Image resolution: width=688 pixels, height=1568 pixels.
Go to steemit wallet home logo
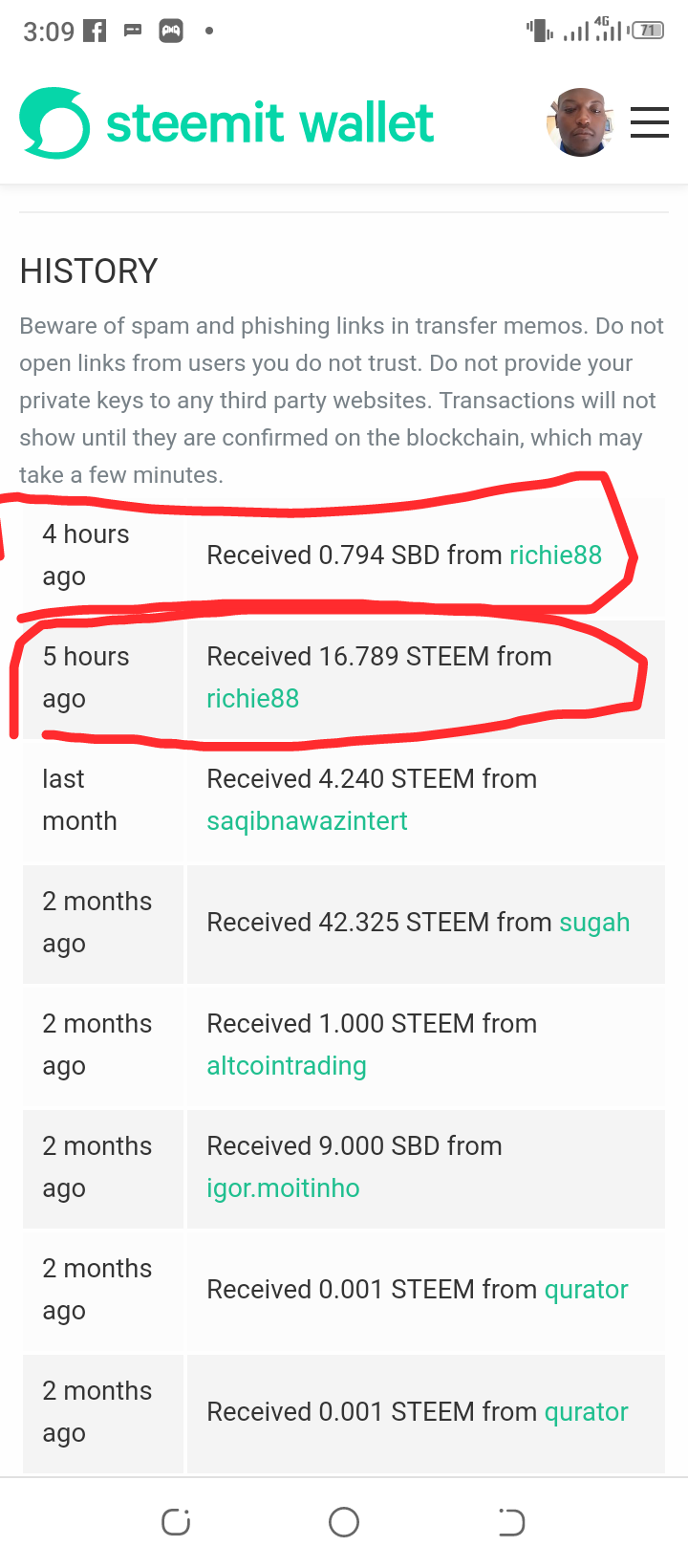[x=226, y=123]
